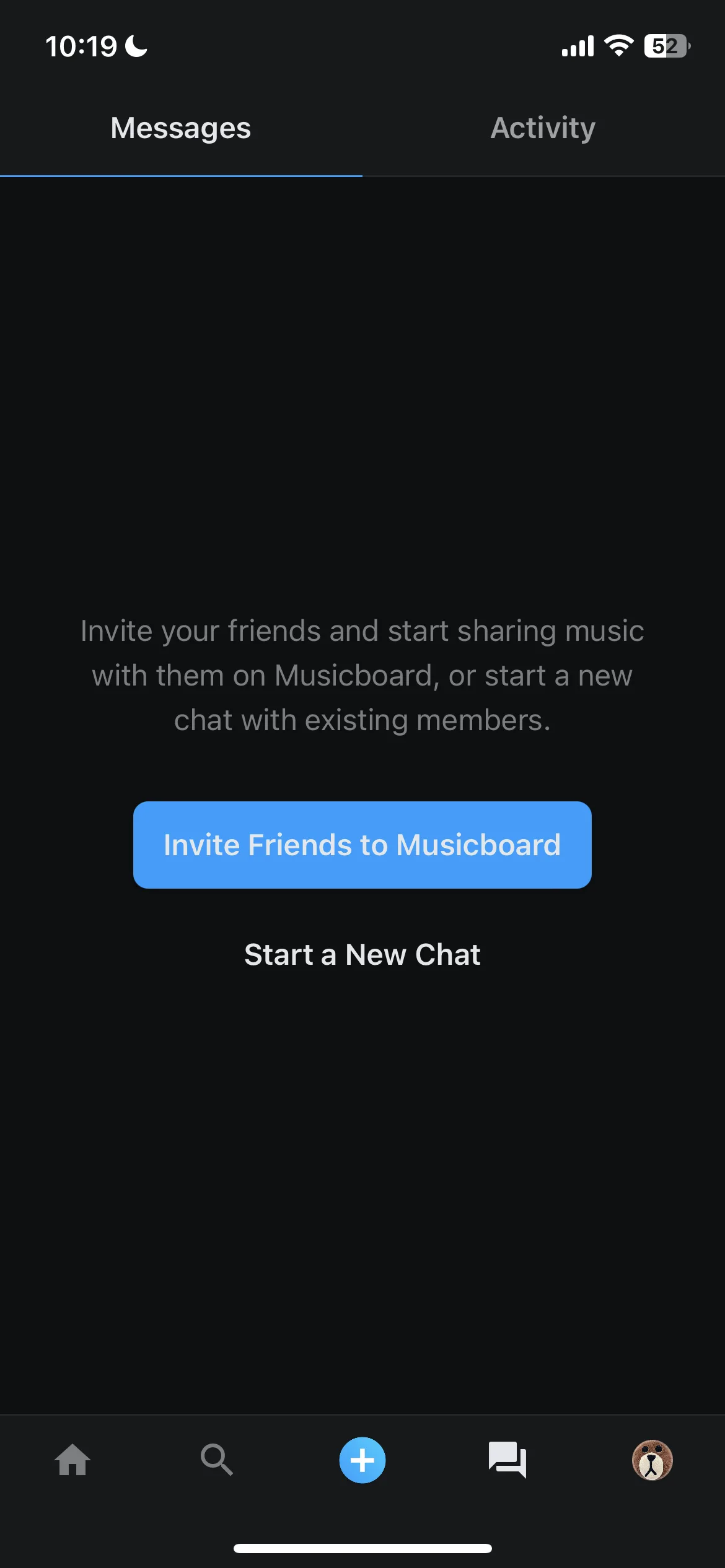Tap the blue plus button
The image size is (725, 1568).
point(362,1460)
